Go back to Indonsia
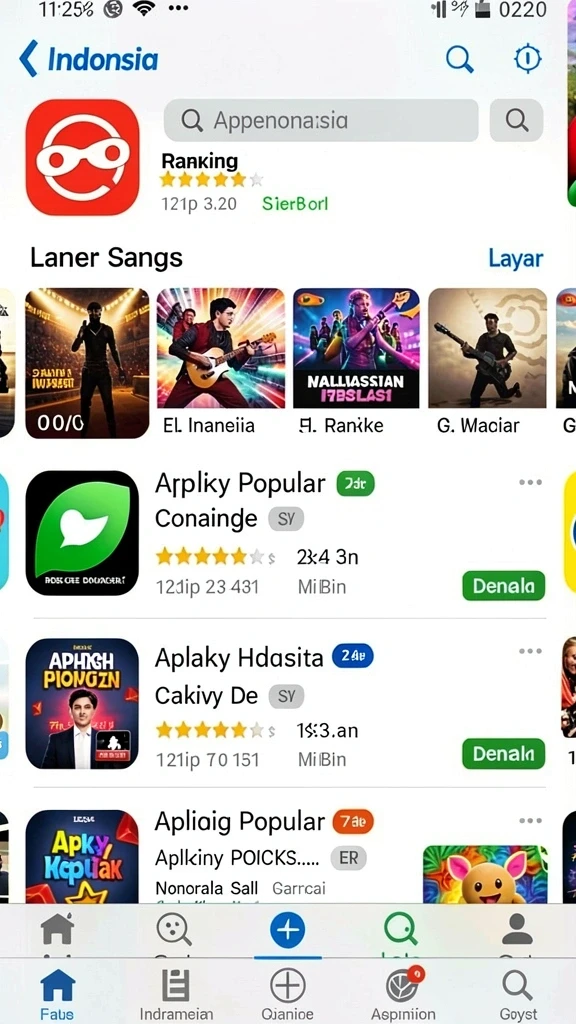The image size is (576, 1024). tap(89, 59)
